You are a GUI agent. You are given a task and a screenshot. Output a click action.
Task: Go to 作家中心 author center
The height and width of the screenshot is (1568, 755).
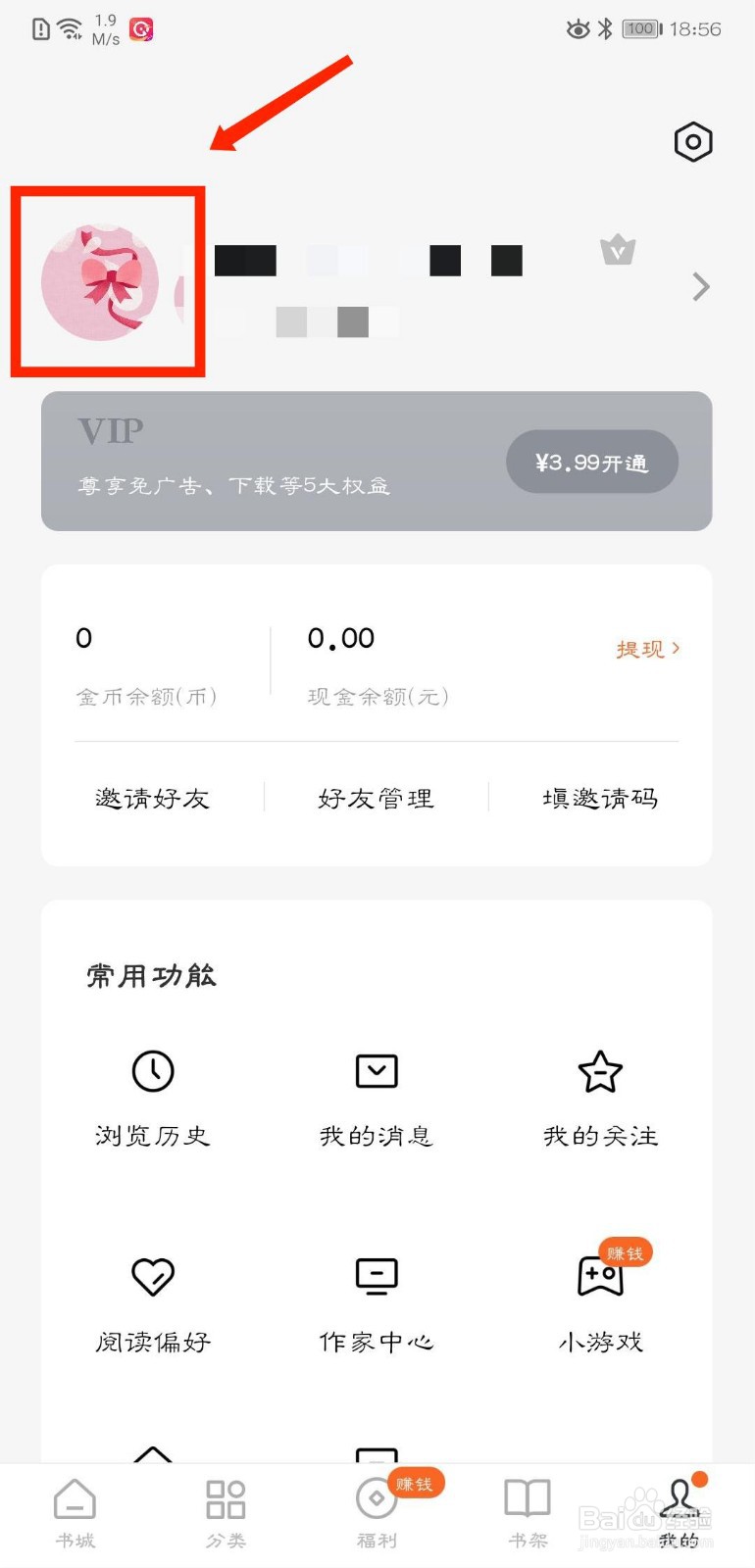pos(377,1303)
